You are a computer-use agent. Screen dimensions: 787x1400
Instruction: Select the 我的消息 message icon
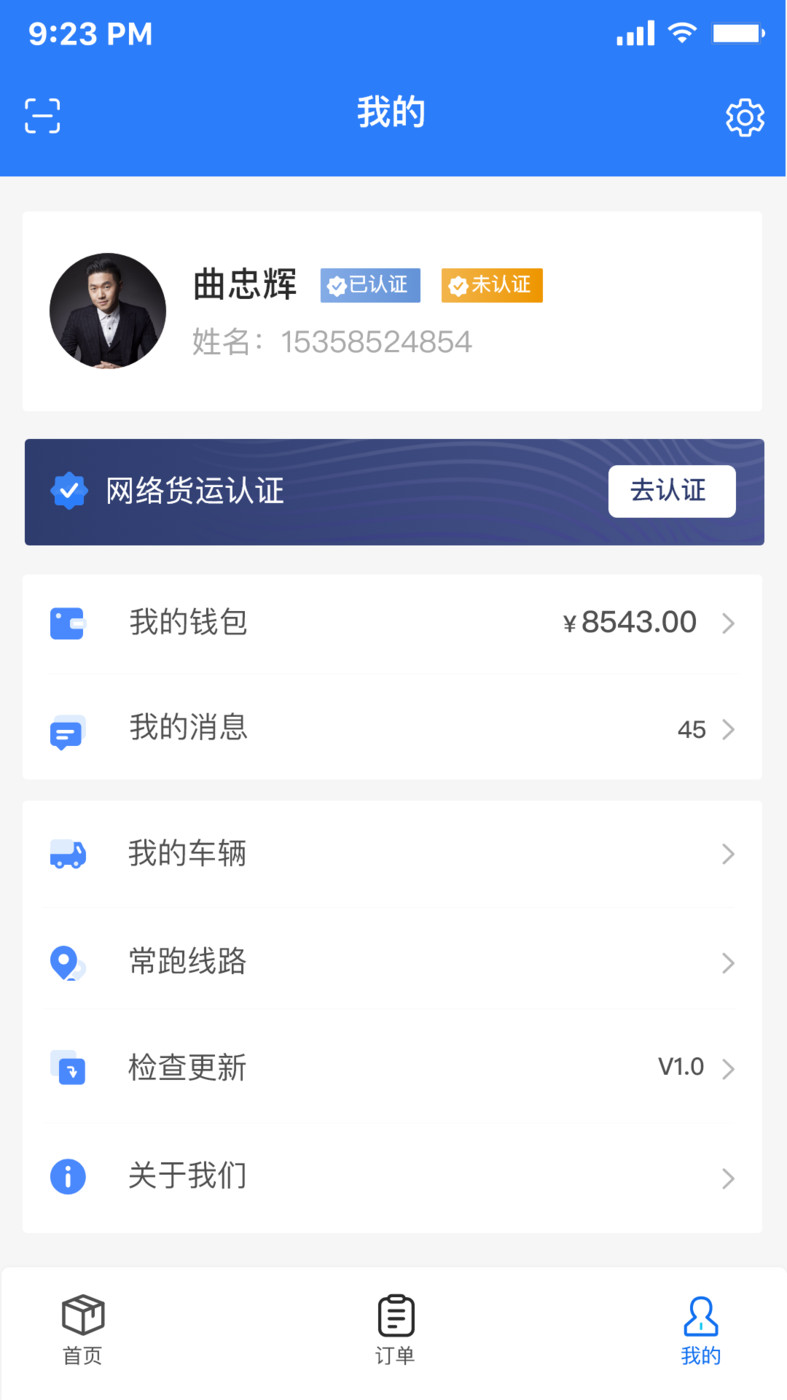tap(67, 729)
